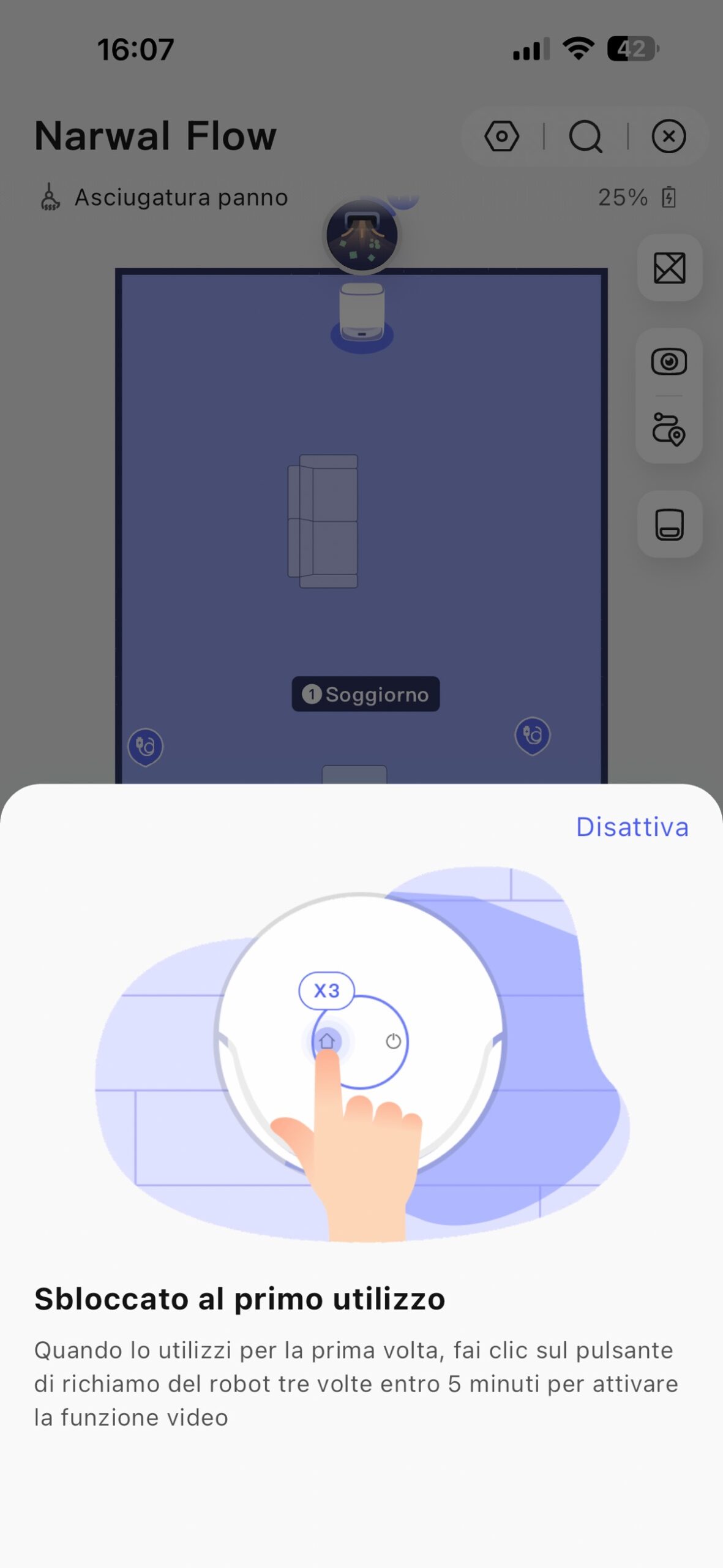Tap Disattiva in the bottom sheet

tap(632, 827)
